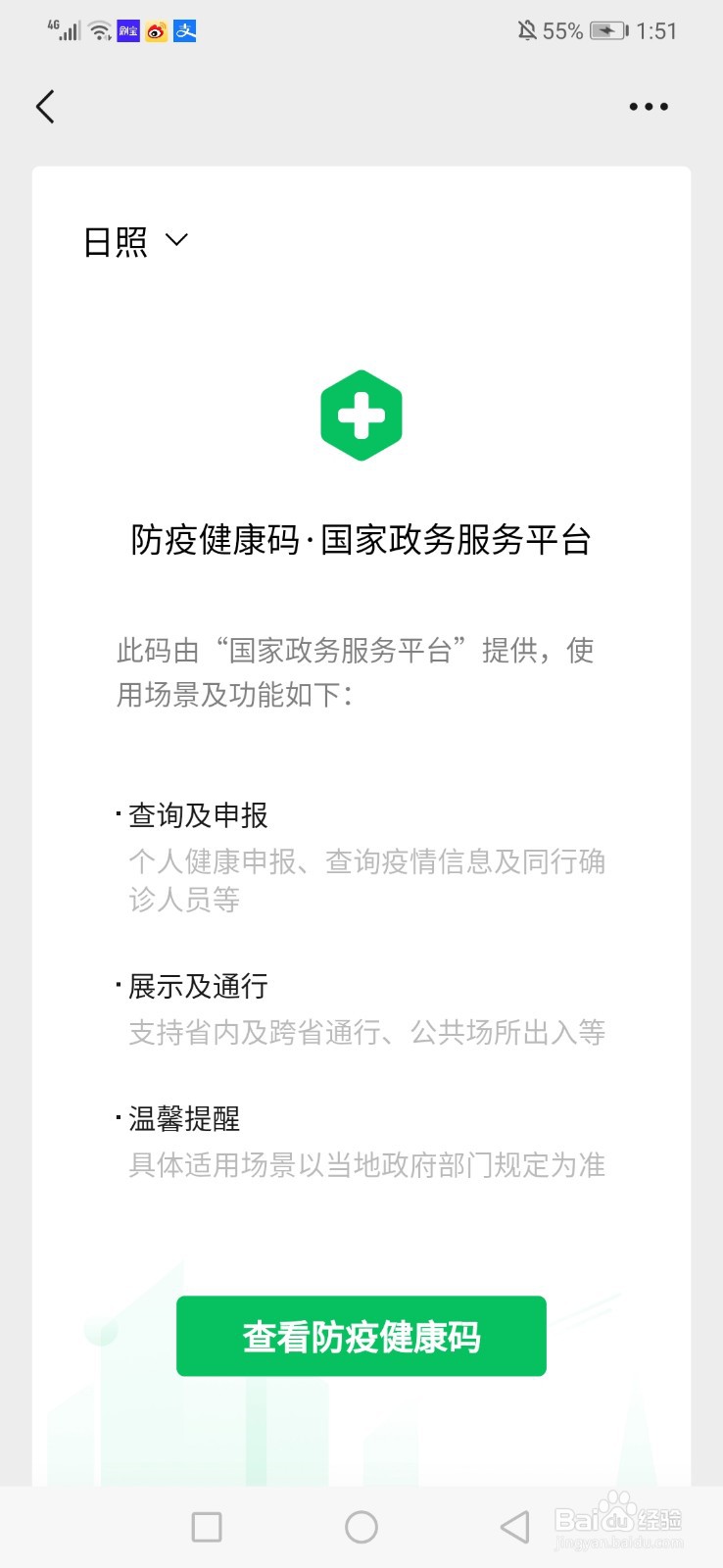Click the 查看防疫健康码 green button

click(x=361, y=1336)
